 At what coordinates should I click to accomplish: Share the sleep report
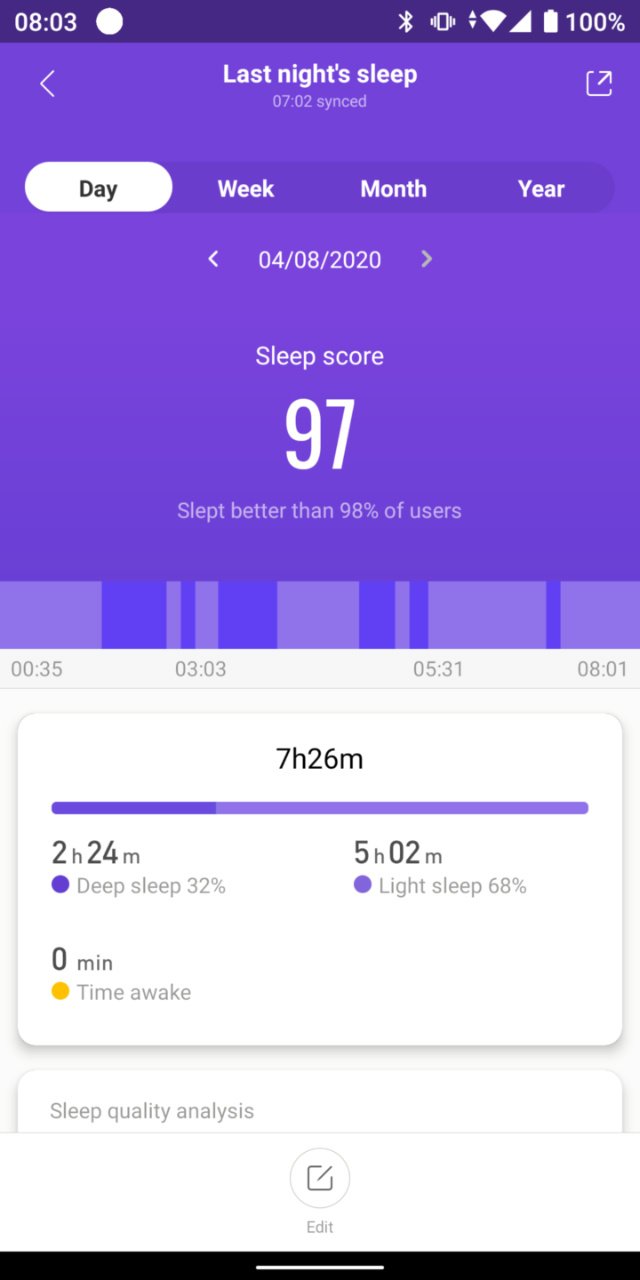[x=598, y=83]
